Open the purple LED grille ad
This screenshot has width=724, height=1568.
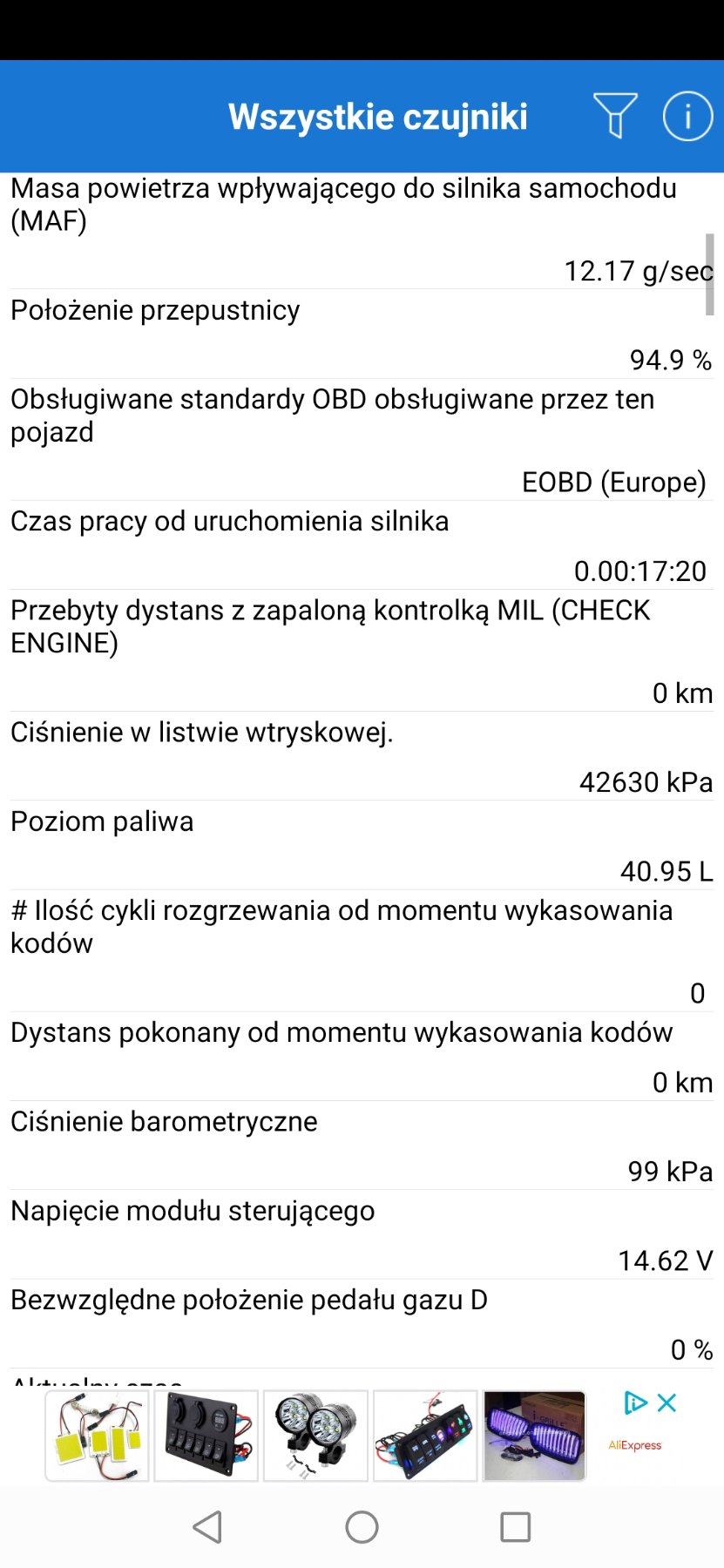coord(534,1436)
